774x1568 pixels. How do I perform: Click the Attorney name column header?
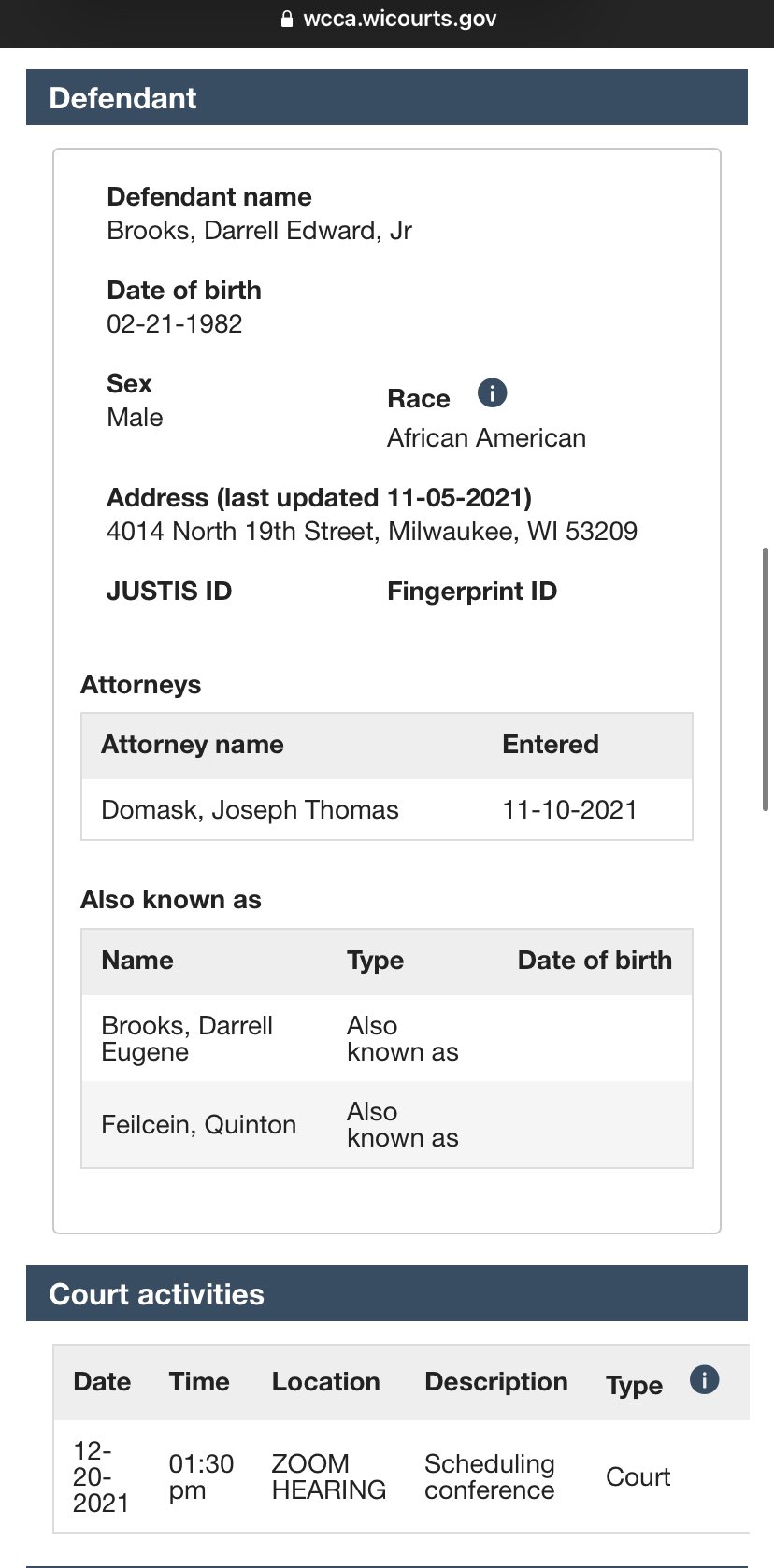pos(192,745)
